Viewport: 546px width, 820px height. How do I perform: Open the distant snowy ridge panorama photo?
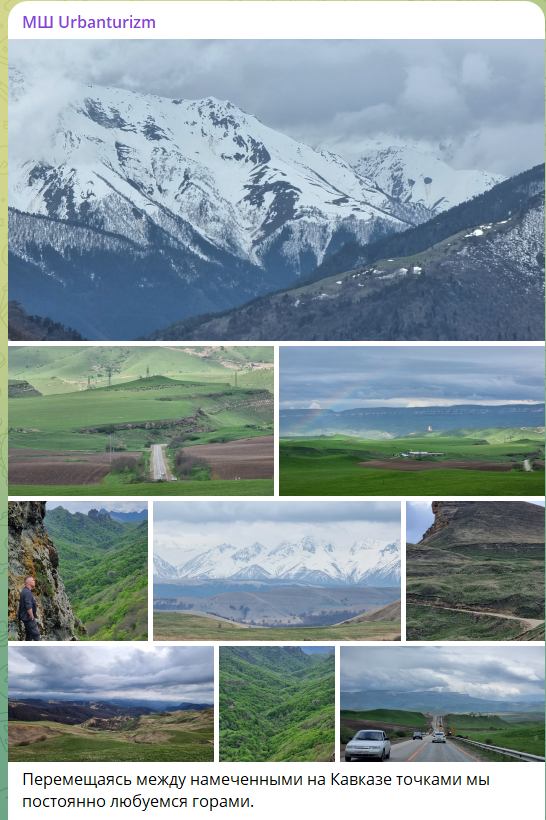(x=277, y=571)
